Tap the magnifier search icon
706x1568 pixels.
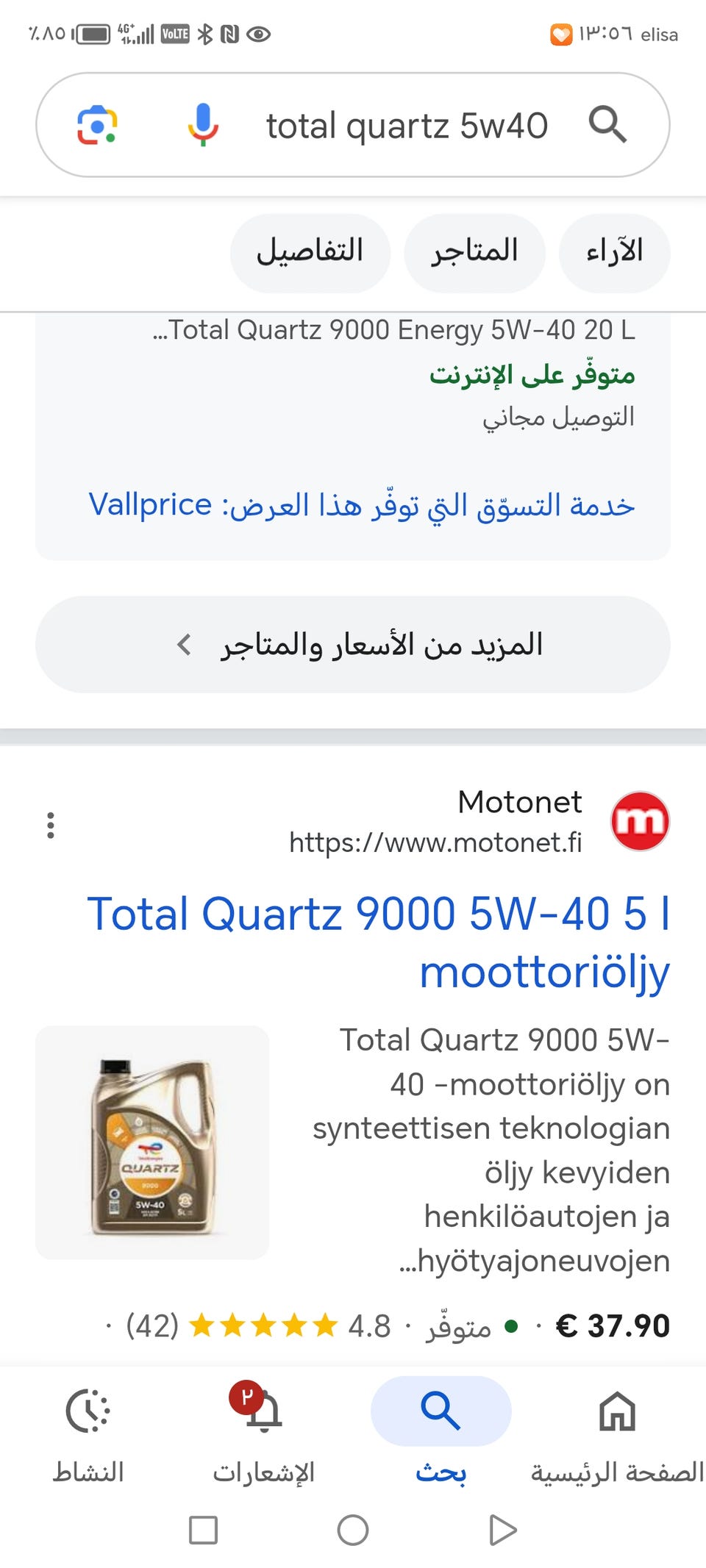(607, 124)
